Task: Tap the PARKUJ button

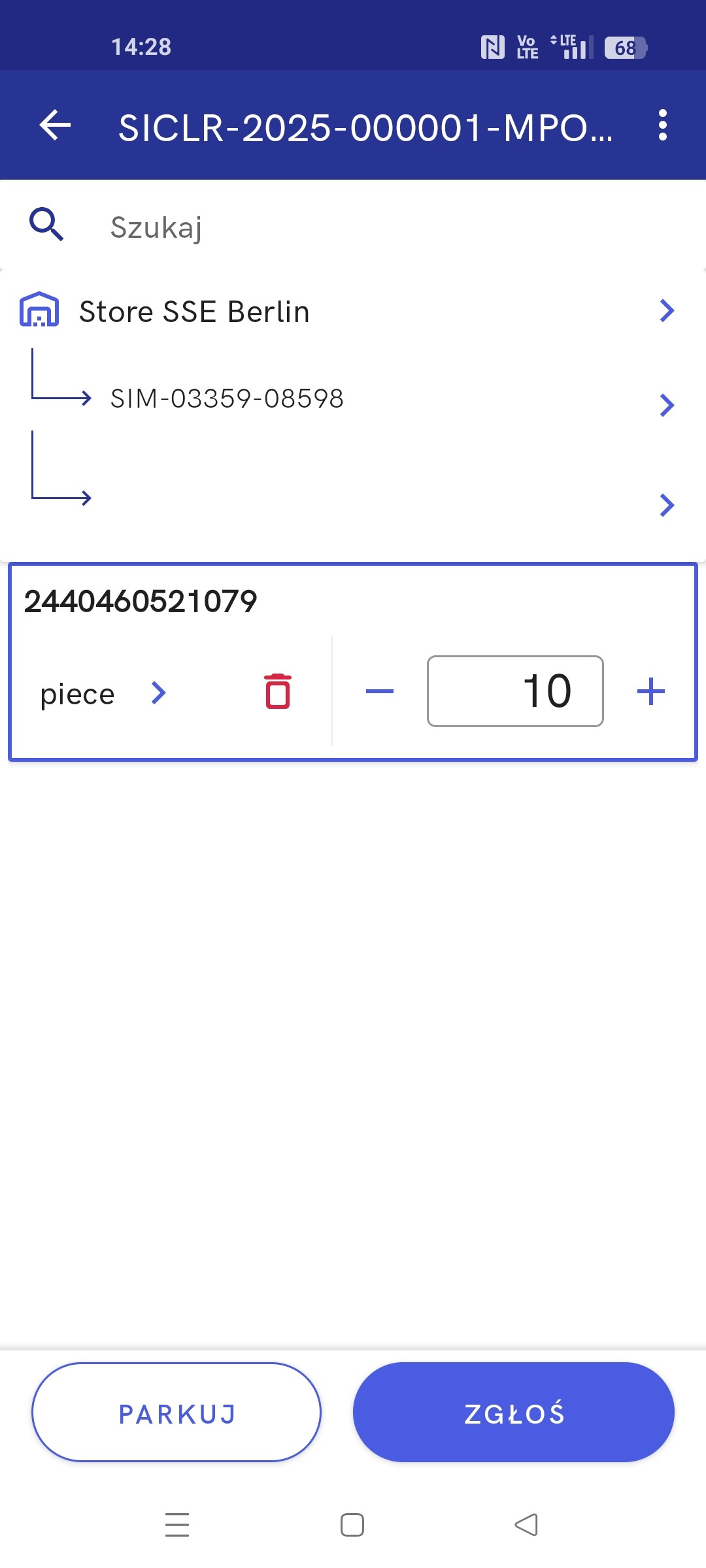Action: [x=176, y=1413]
